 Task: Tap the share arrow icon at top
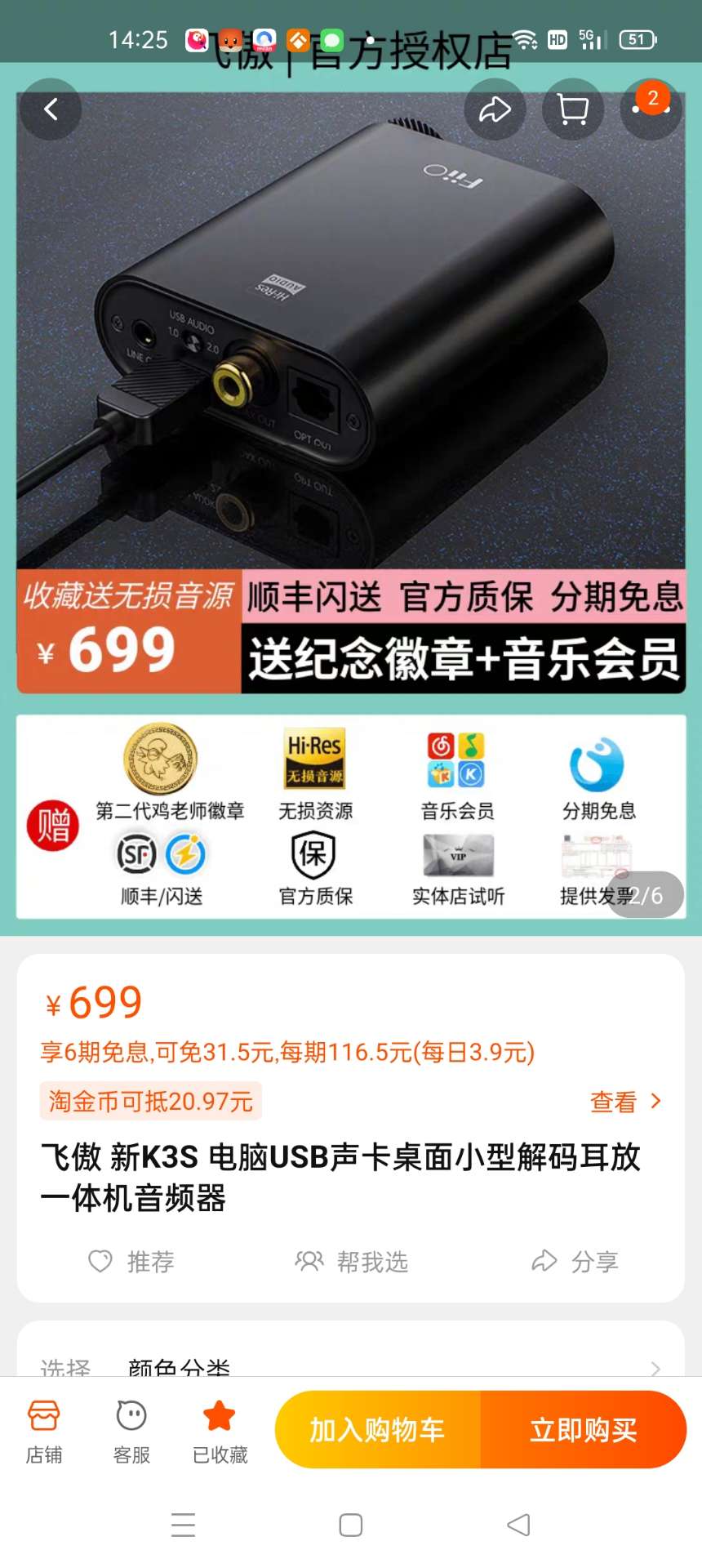click(x=495, y=109)
